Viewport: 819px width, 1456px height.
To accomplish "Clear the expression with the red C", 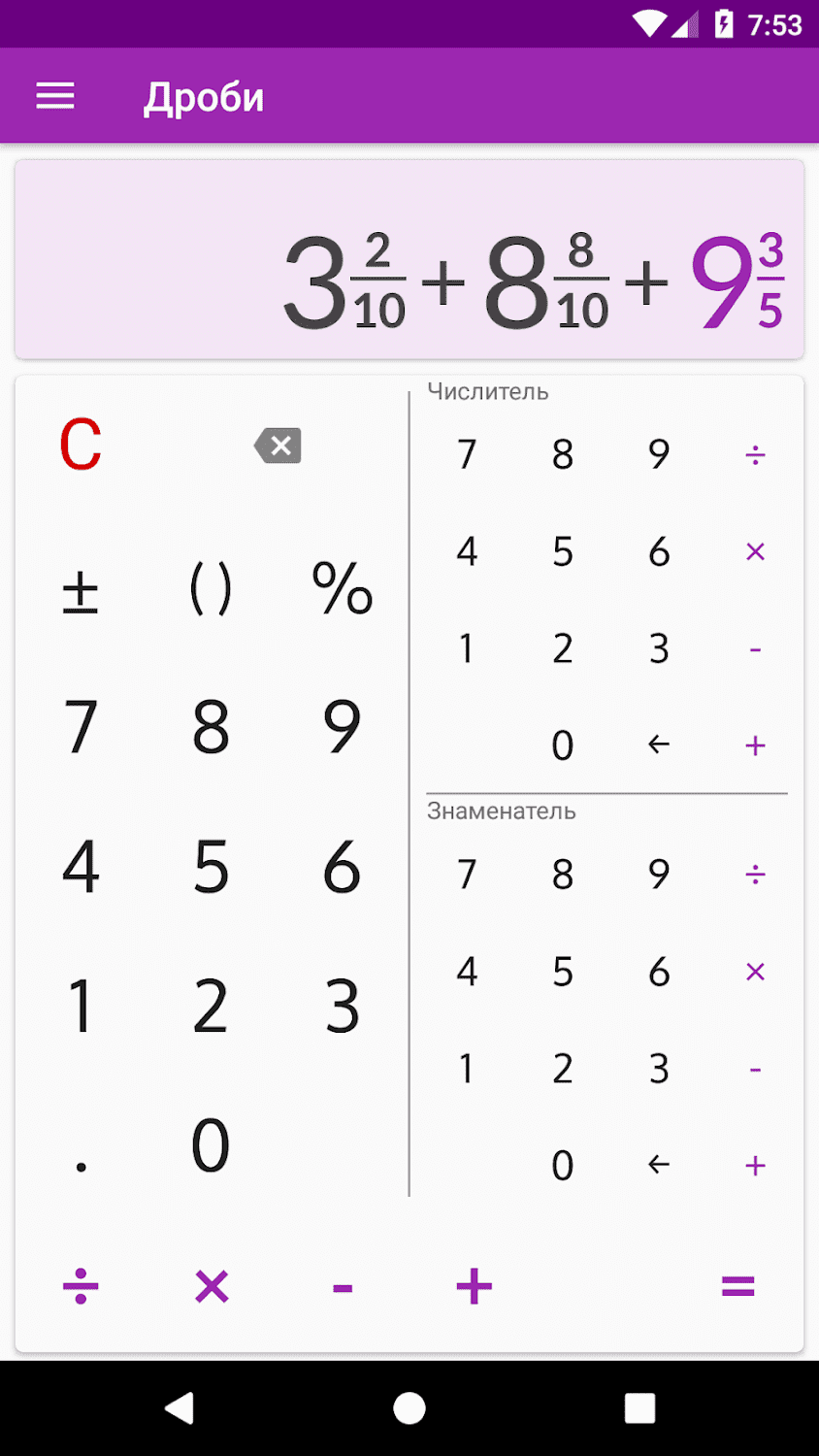I will click(x=81, y=446).
